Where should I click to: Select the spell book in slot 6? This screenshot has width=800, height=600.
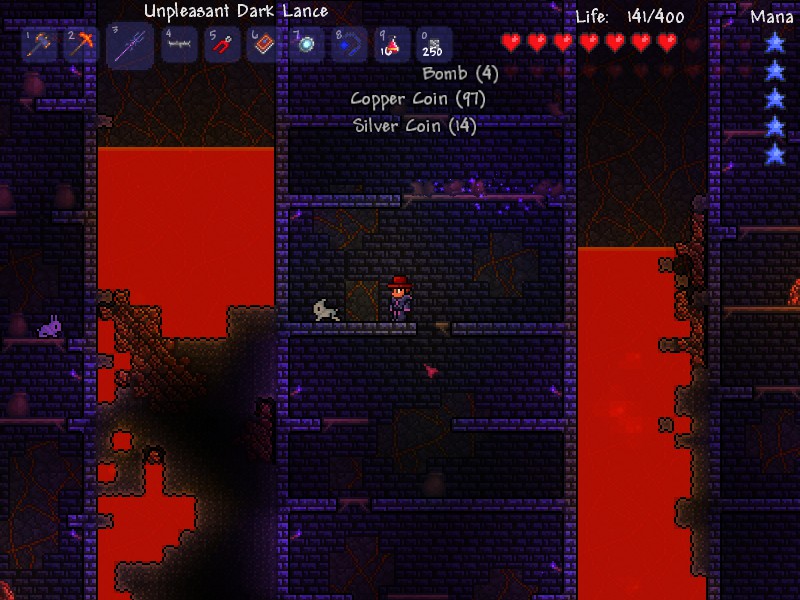tap(264, 45)
